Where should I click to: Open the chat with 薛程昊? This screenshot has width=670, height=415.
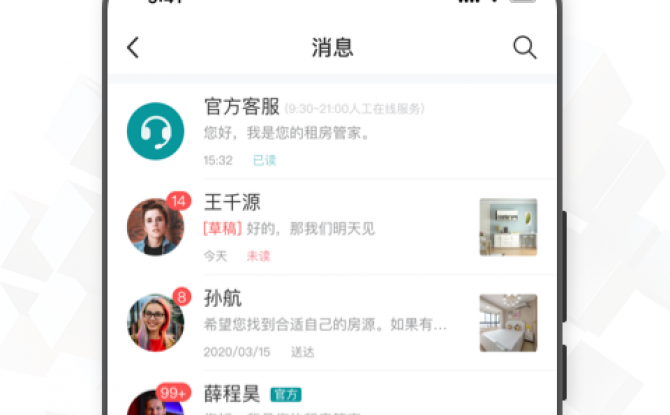pos(320,398)
